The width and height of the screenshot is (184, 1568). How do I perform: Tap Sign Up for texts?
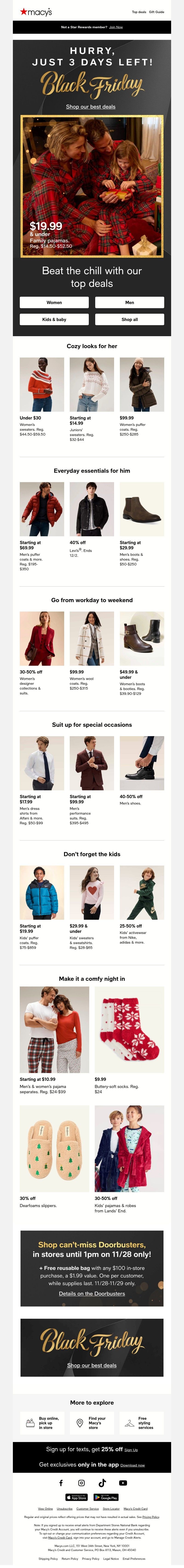pyautogui.click(x=132, y=1450)
